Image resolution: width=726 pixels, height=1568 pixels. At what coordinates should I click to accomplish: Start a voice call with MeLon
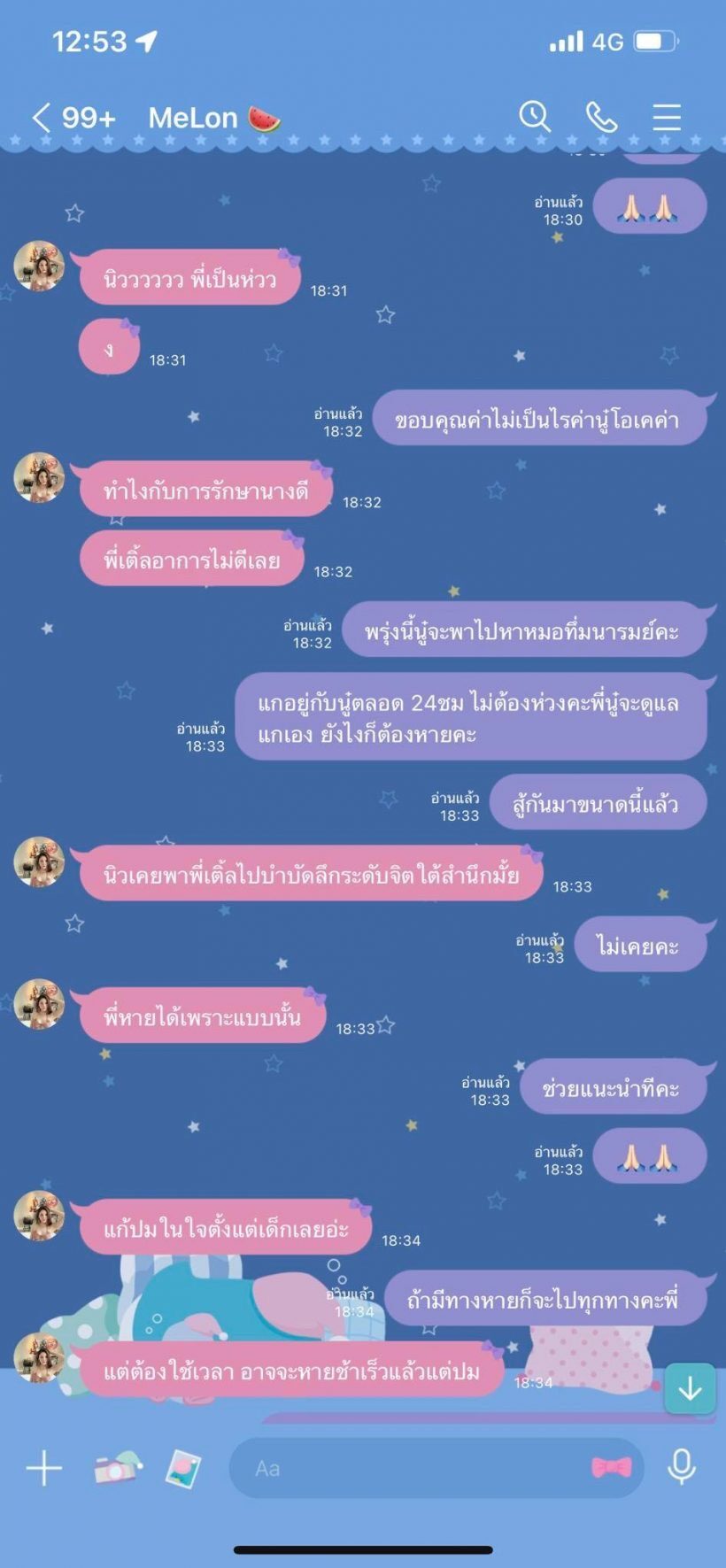(x=601, y=117)
